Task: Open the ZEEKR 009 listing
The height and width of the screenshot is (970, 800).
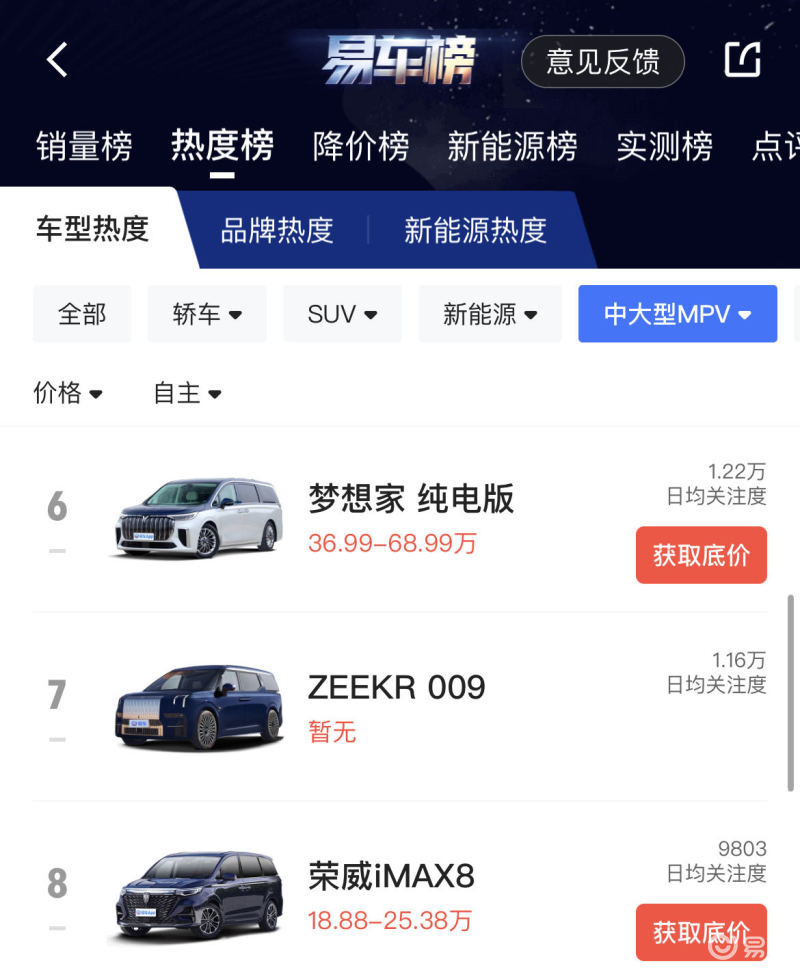Action: 396,688
